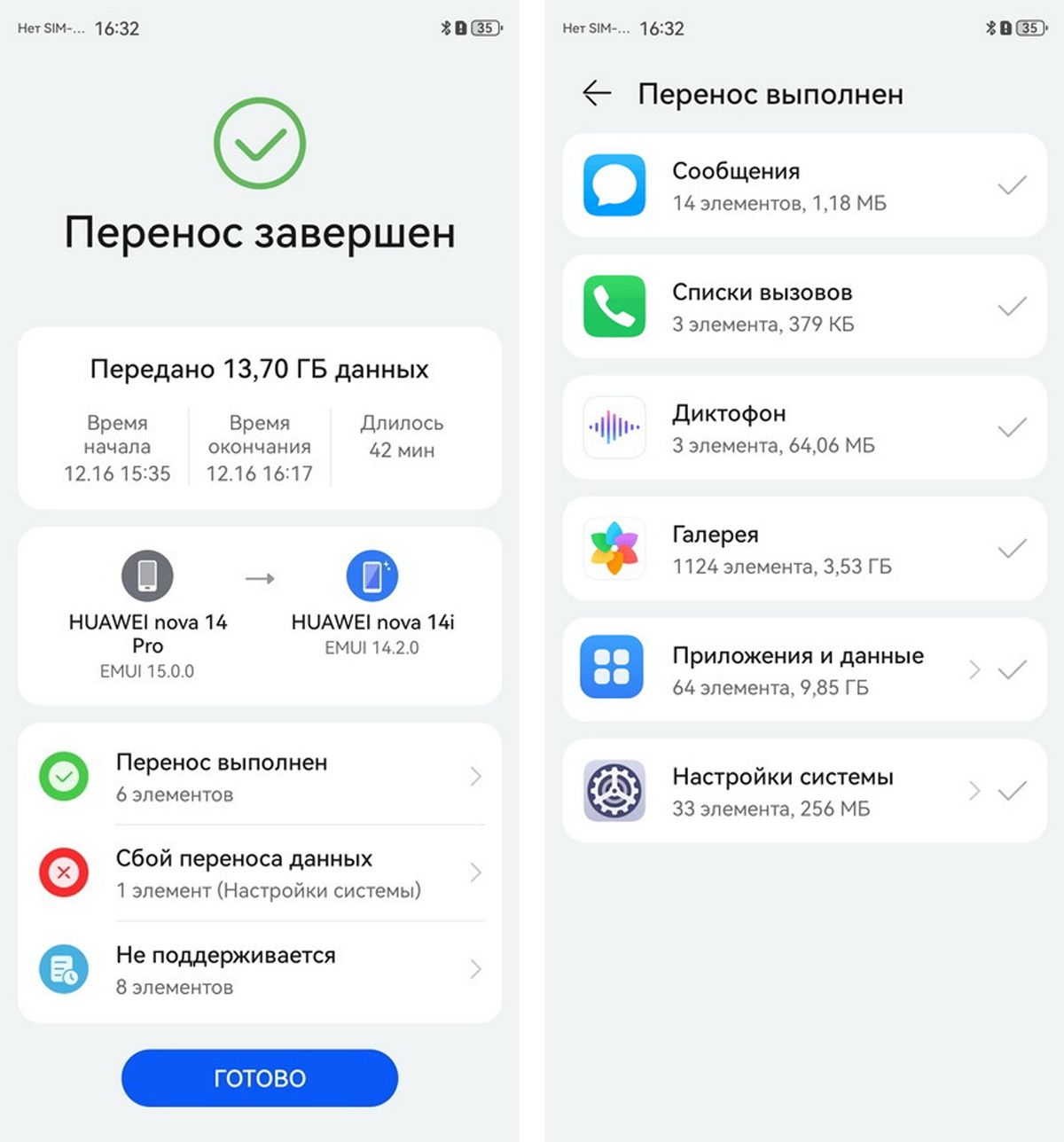Go back from Перенос выполнен screen

pyautogui.click(x=597, y=93)
